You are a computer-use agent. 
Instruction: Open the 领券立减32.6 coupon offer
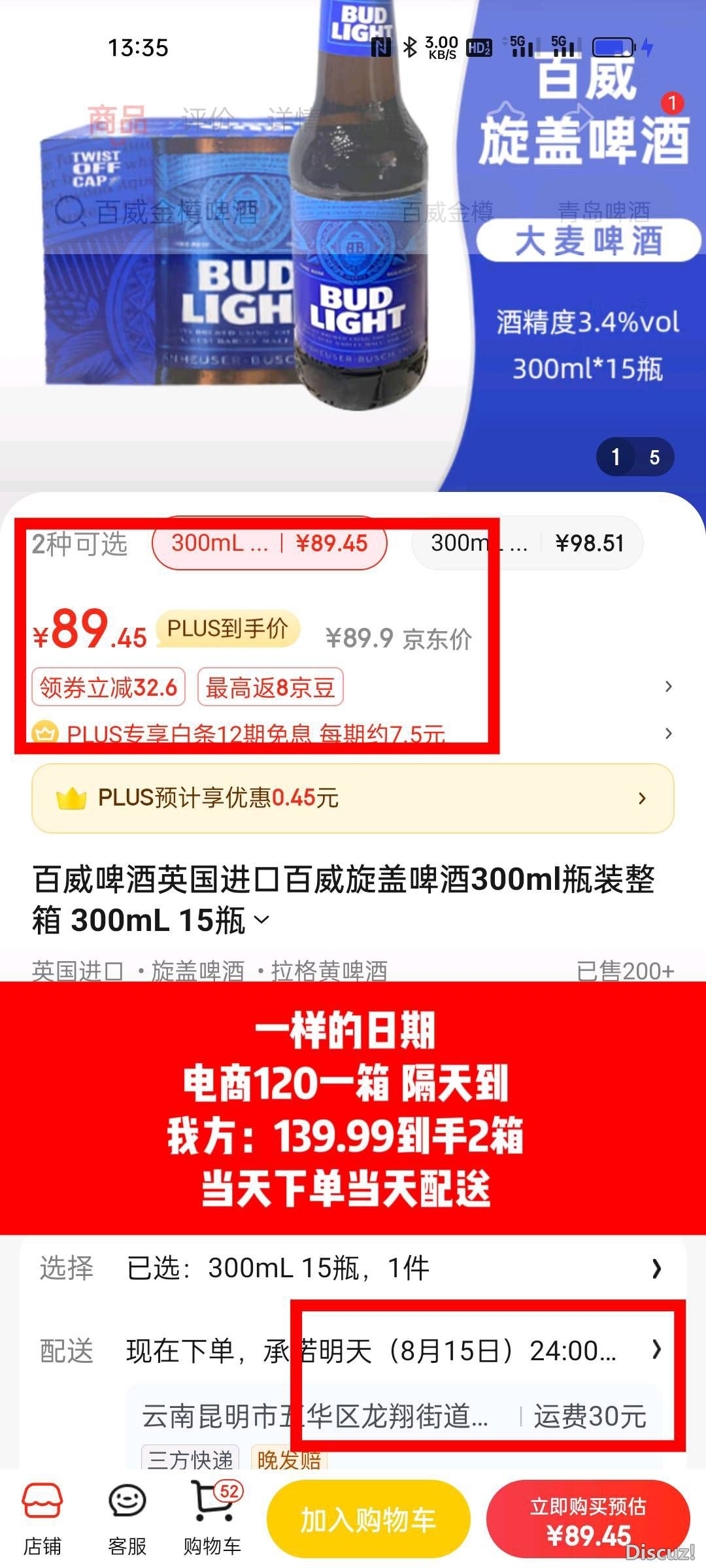(109, 687)
